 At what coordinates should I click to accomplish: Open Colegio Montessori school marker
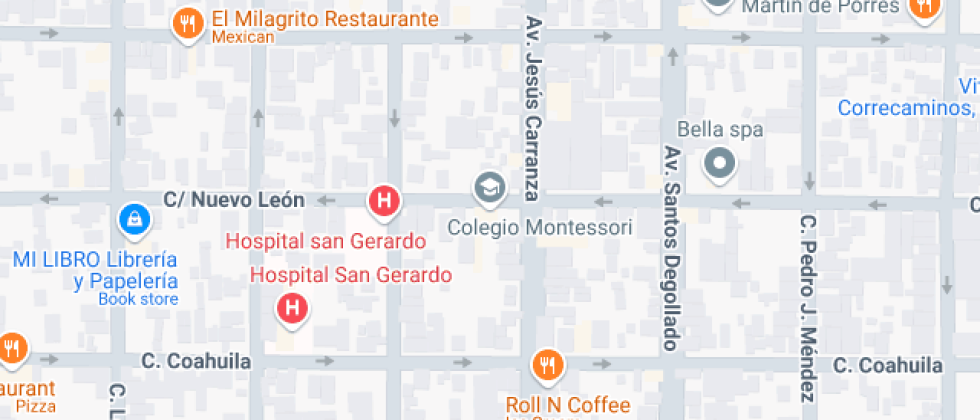pos(489,188)
